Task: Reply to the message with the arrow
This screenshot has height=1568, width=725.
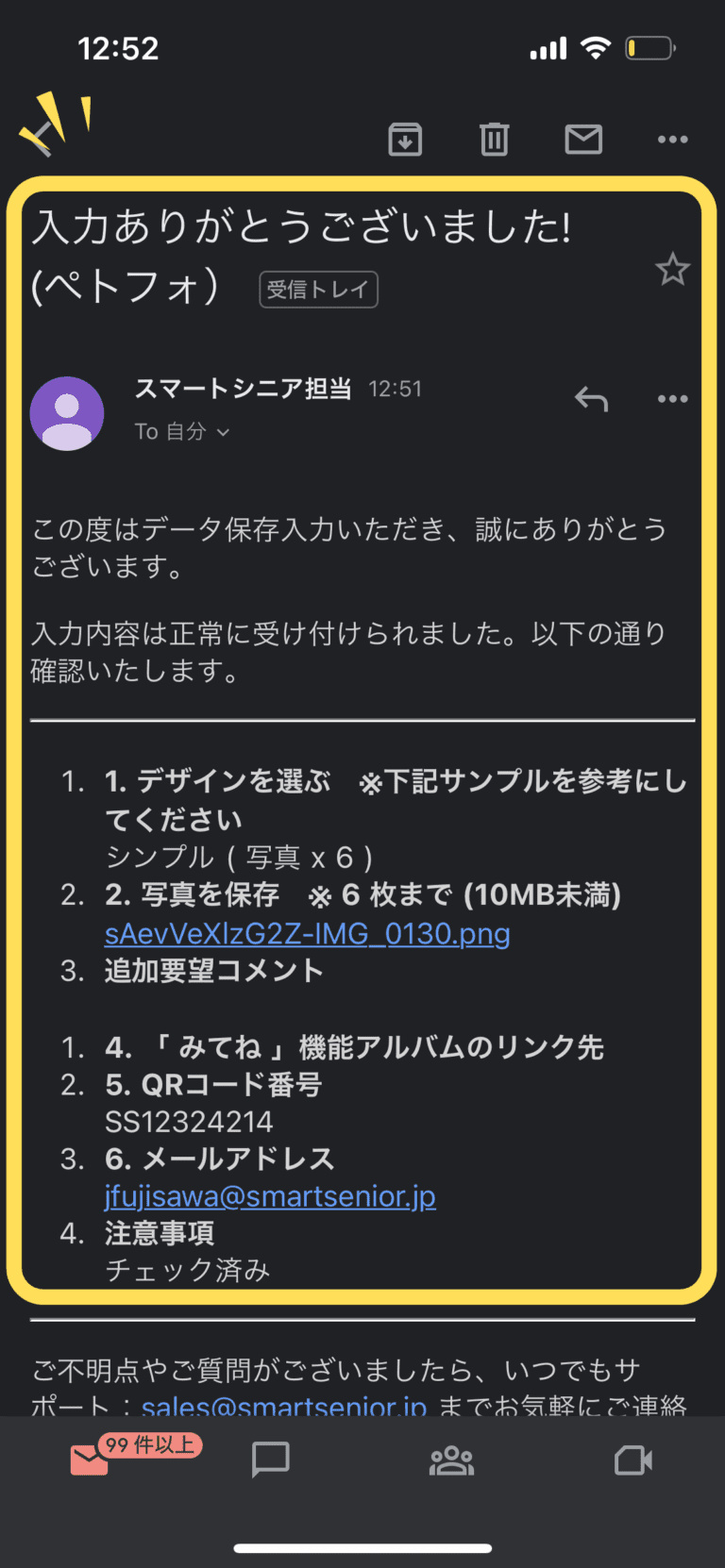Action: 592,399
